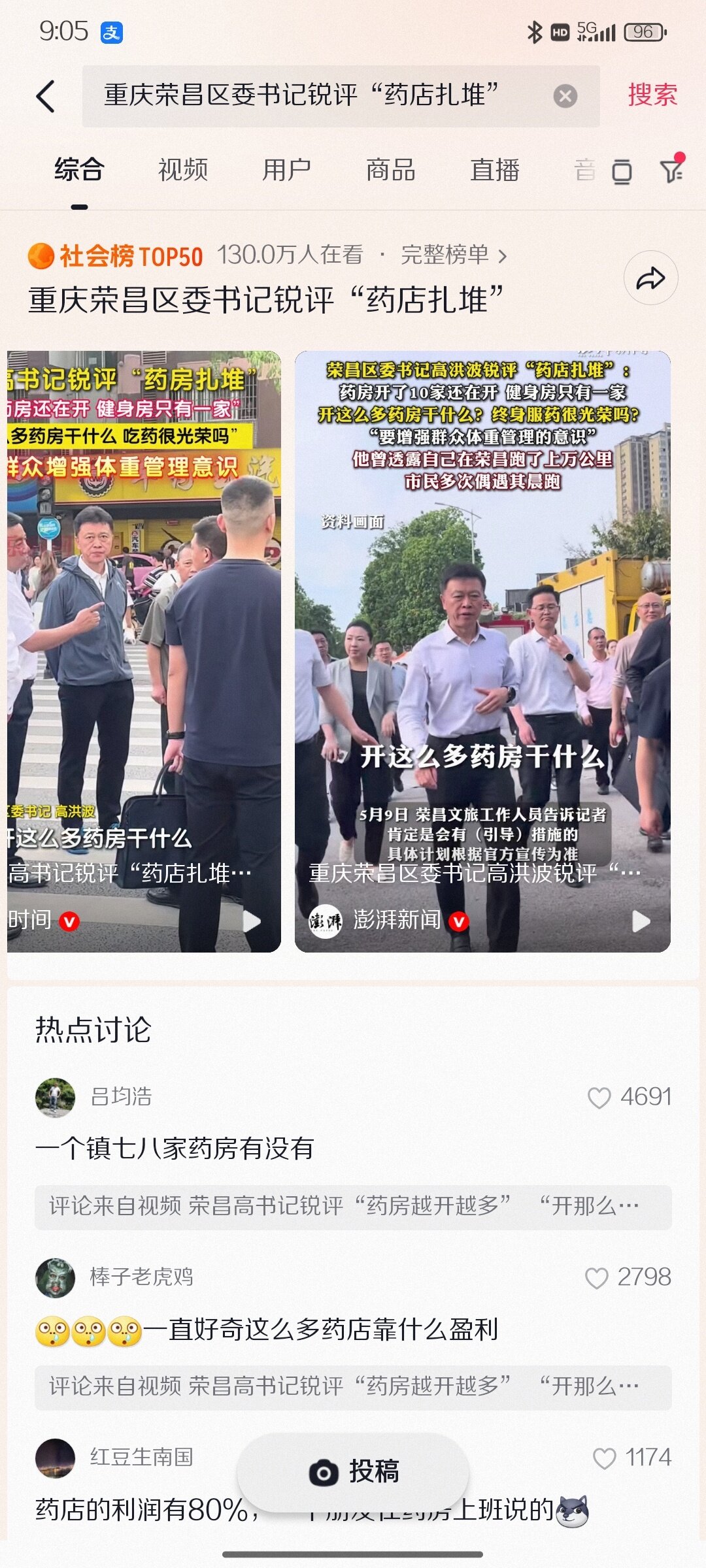Open the 完整榜单 full ranking list
Viewport: 706px width, 1568px height.
pos(454,255)
